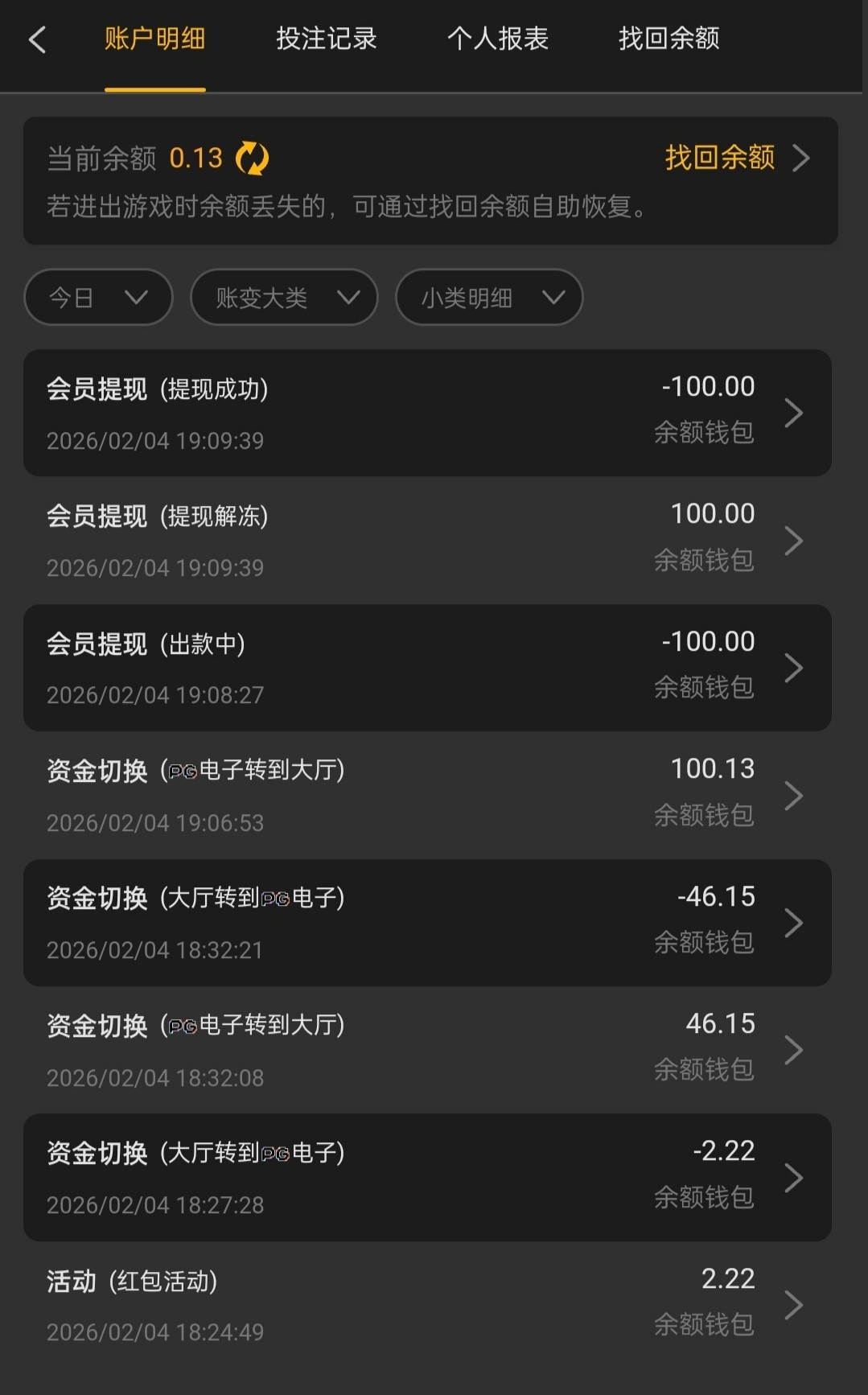Tap the yellow 找回余额 link in the balance card
Viewport: 868px width, 1395px height.
[735, 158]
